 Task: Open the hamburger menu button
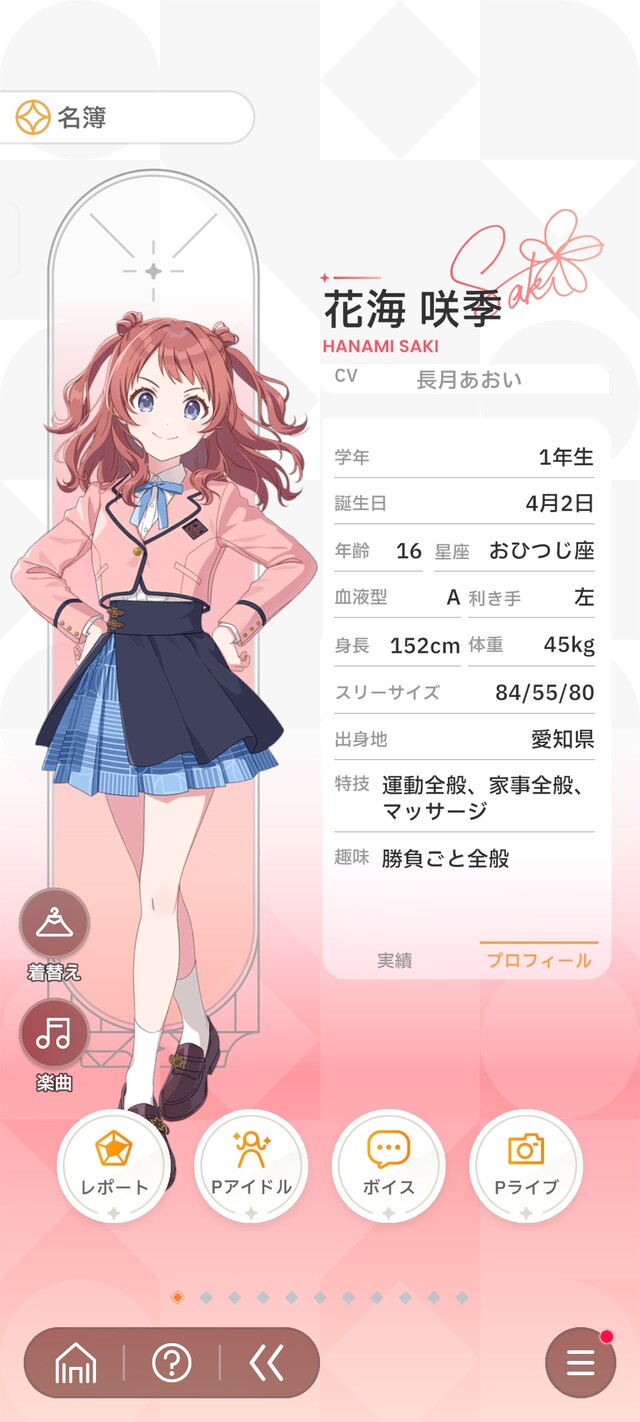(x=581, y=1363)
